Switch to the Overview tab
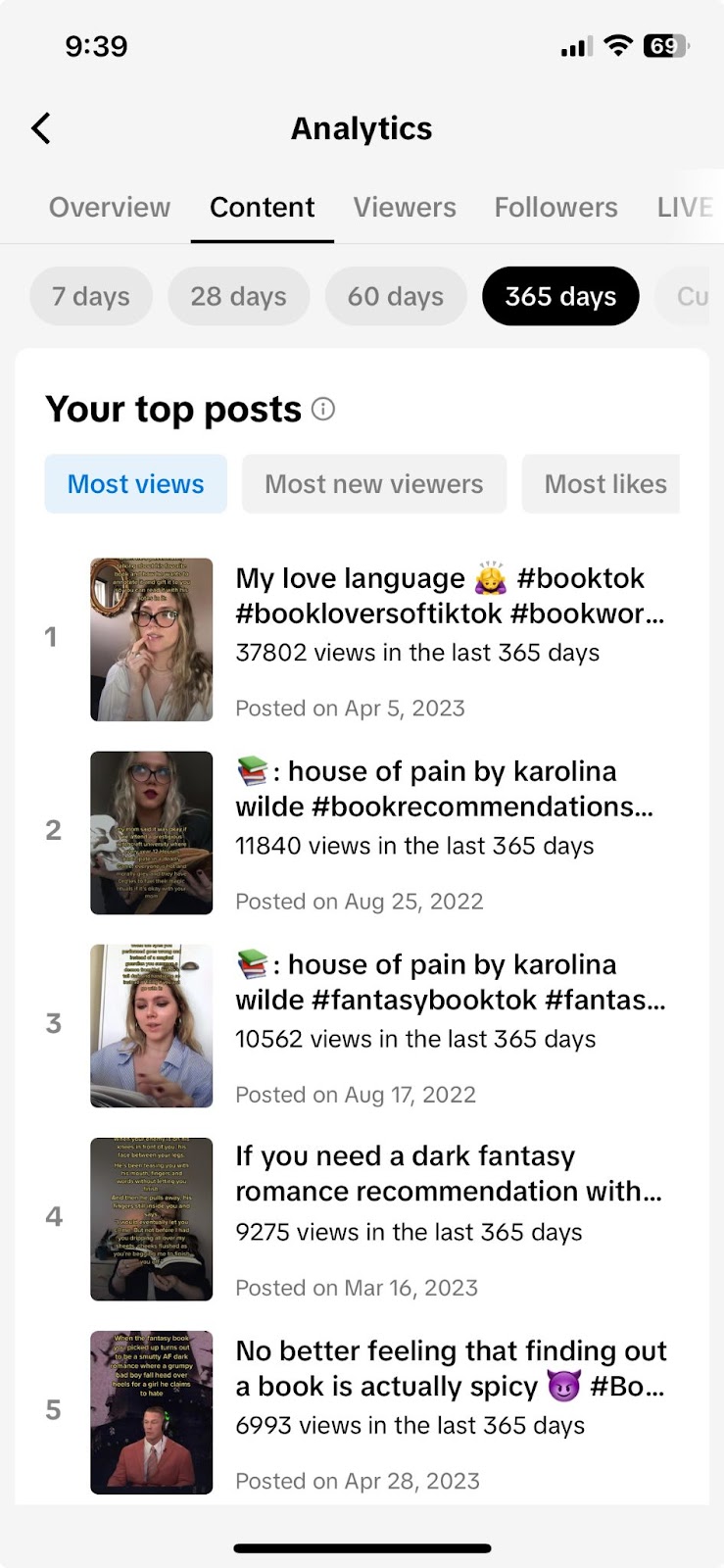The image size is (724, 1568). pyautogui.click(x=110, y=208)
